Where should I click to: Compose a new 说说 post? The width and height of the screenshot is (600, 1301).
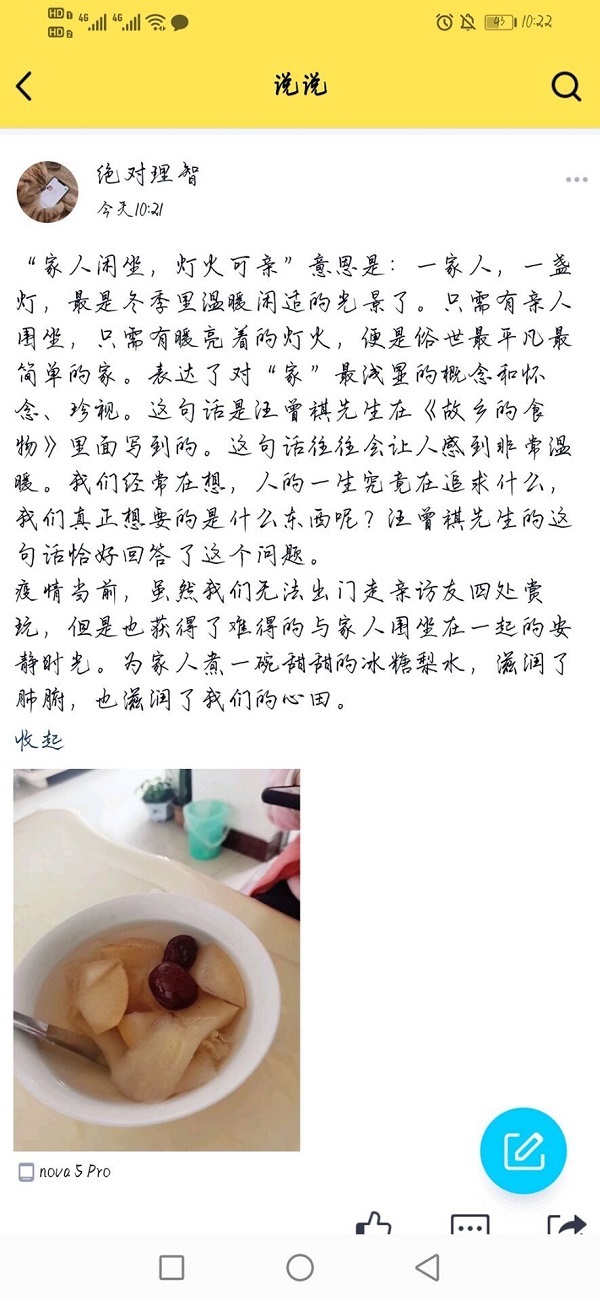pos(523,1150)
